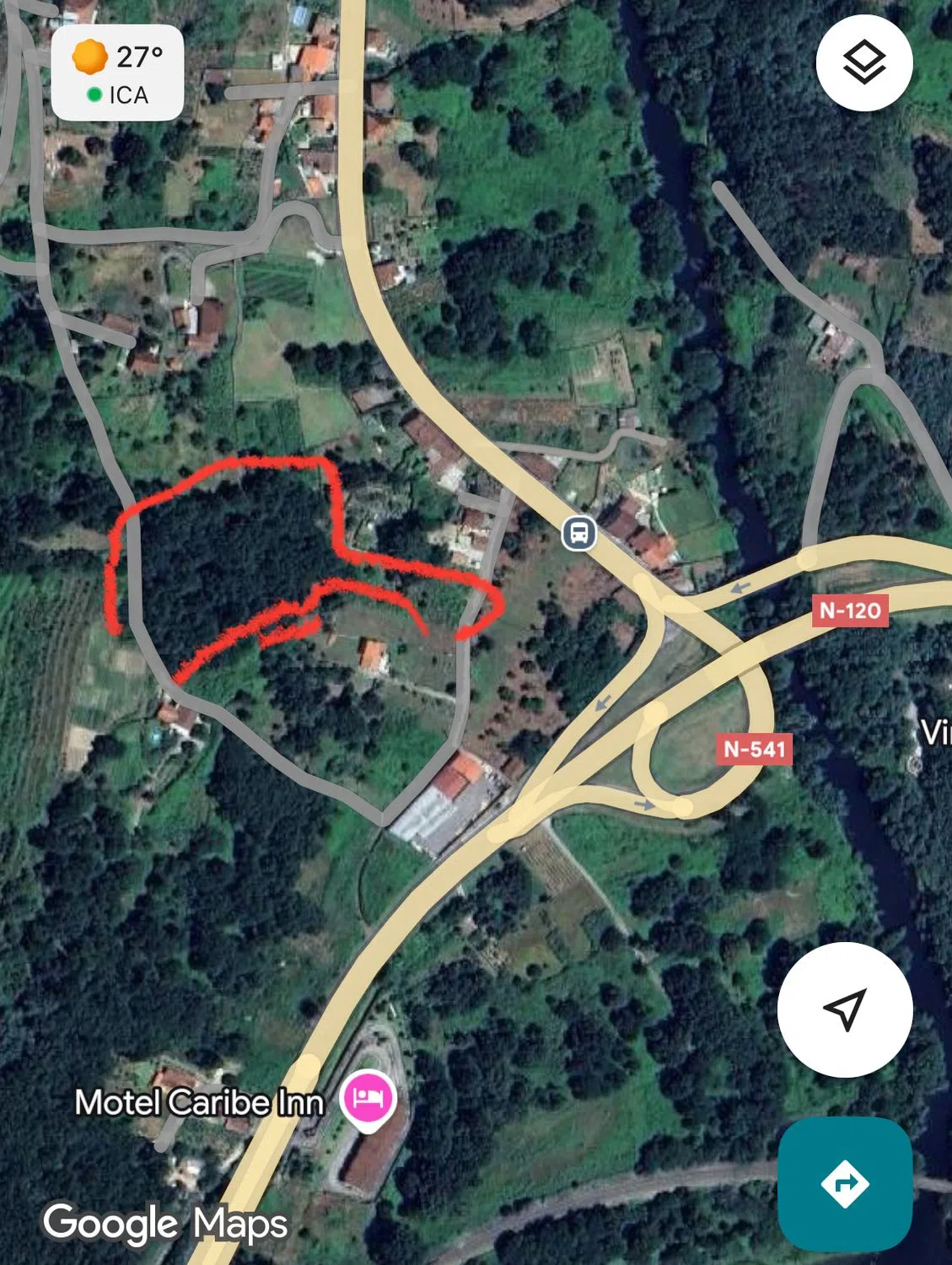Start directions with the teal arrow button
Image resolution: width=952 pixels, height=1265 pixels.
point(845,1183)
